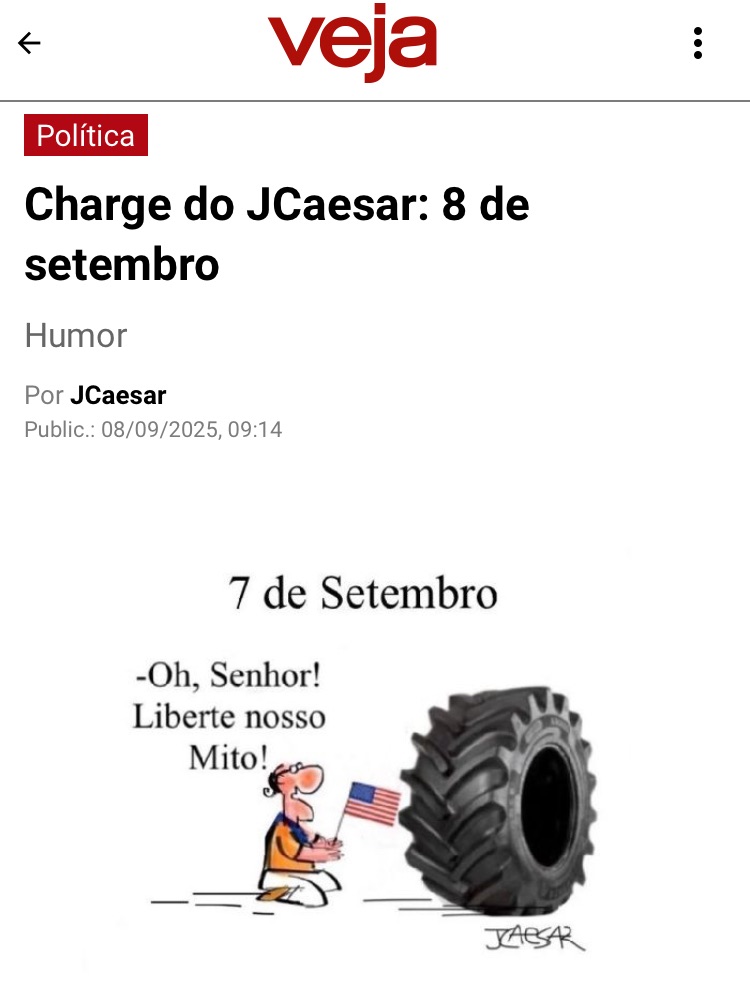Go back using the arrow icon
750x988 pixels.
point(30,43)
